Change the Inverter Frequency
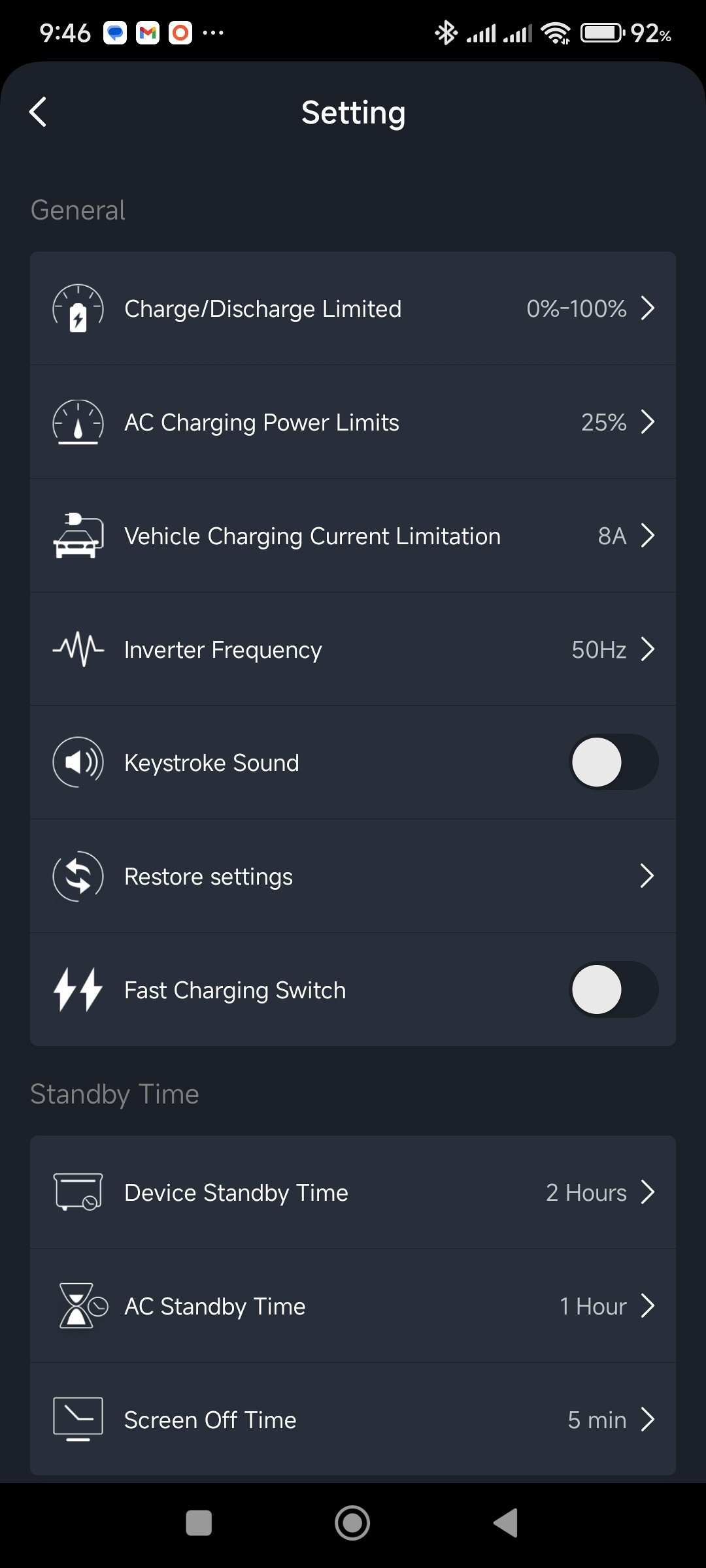706x1568 pixels. click(353, 649)
